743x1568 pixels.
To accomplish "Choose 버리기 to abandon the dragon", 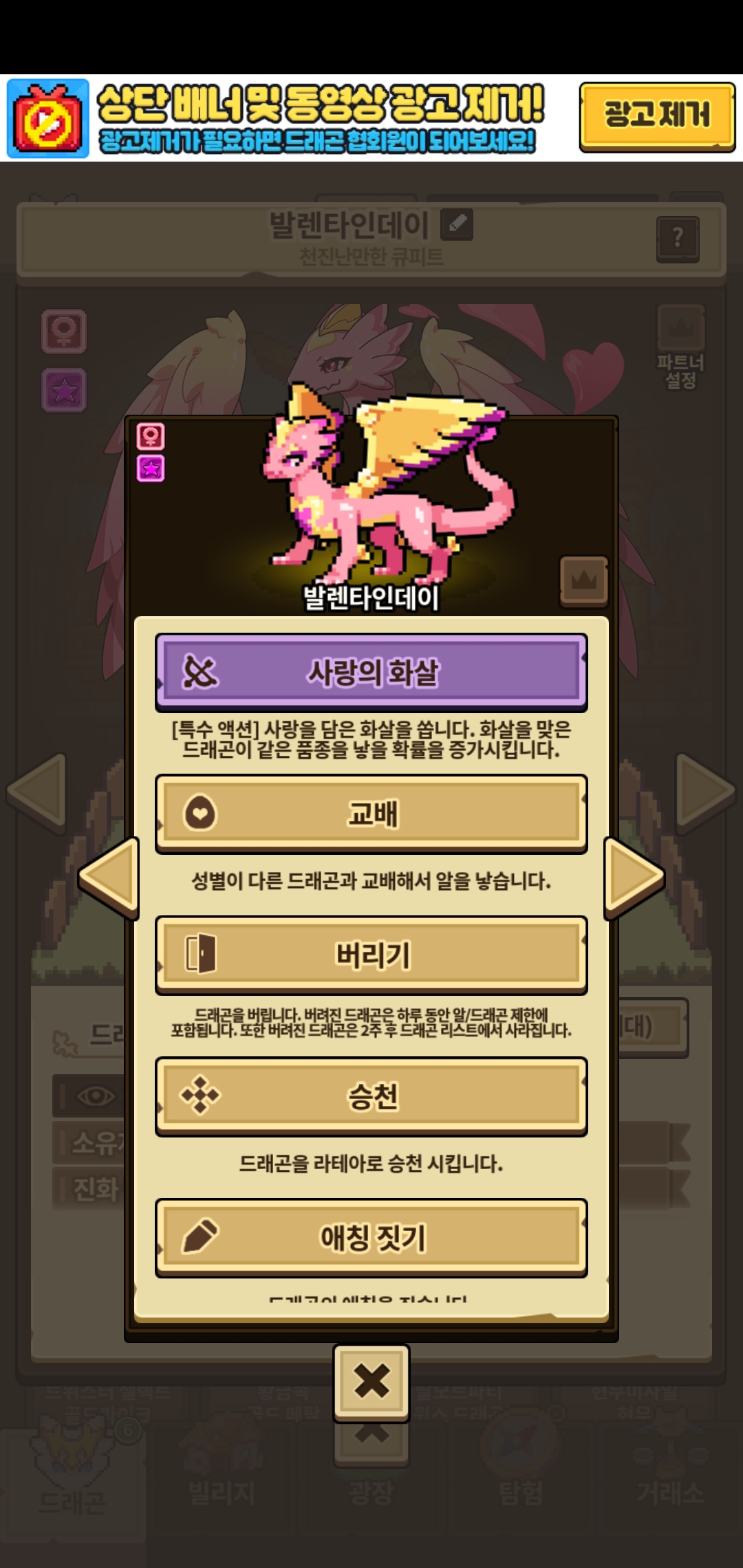I will click(371, 955).
